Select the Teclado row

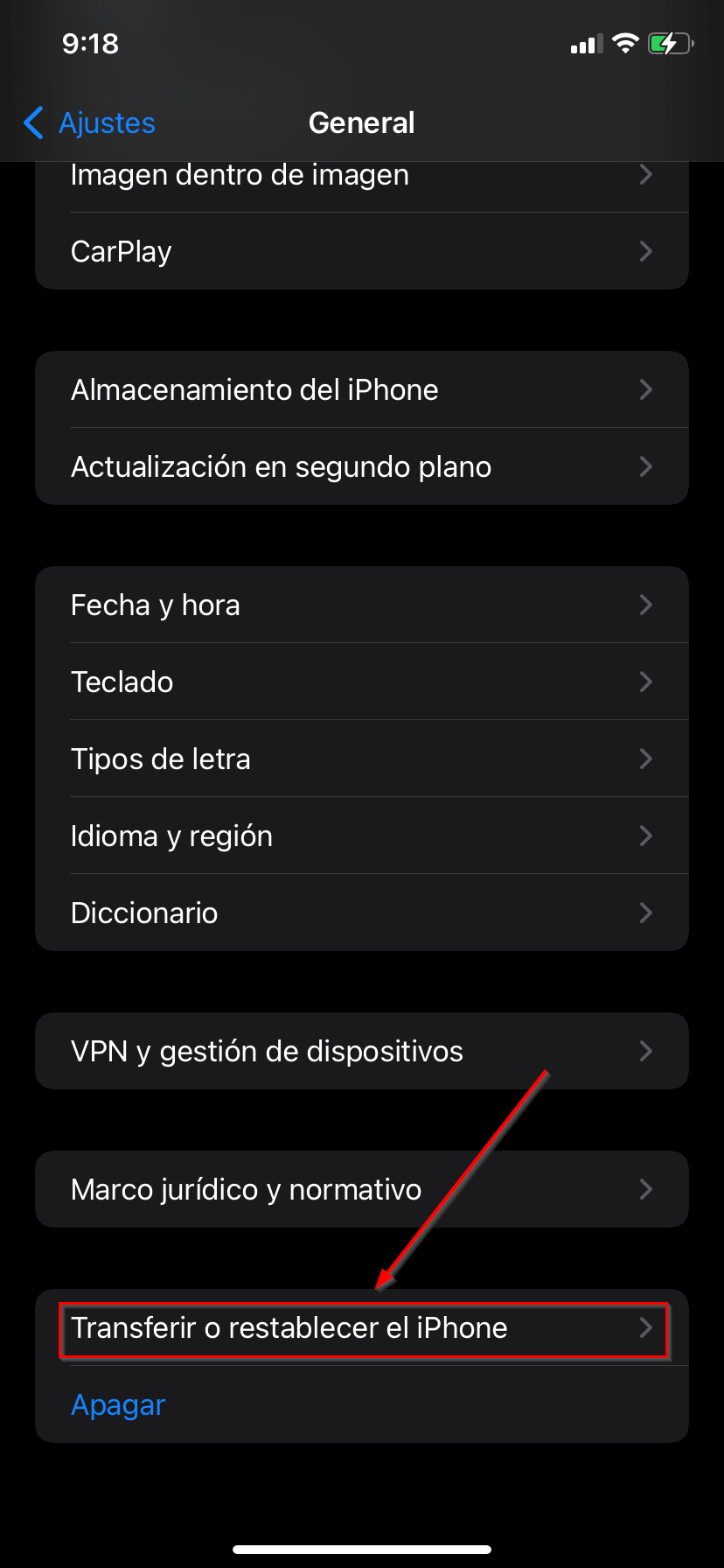point(362,682)
